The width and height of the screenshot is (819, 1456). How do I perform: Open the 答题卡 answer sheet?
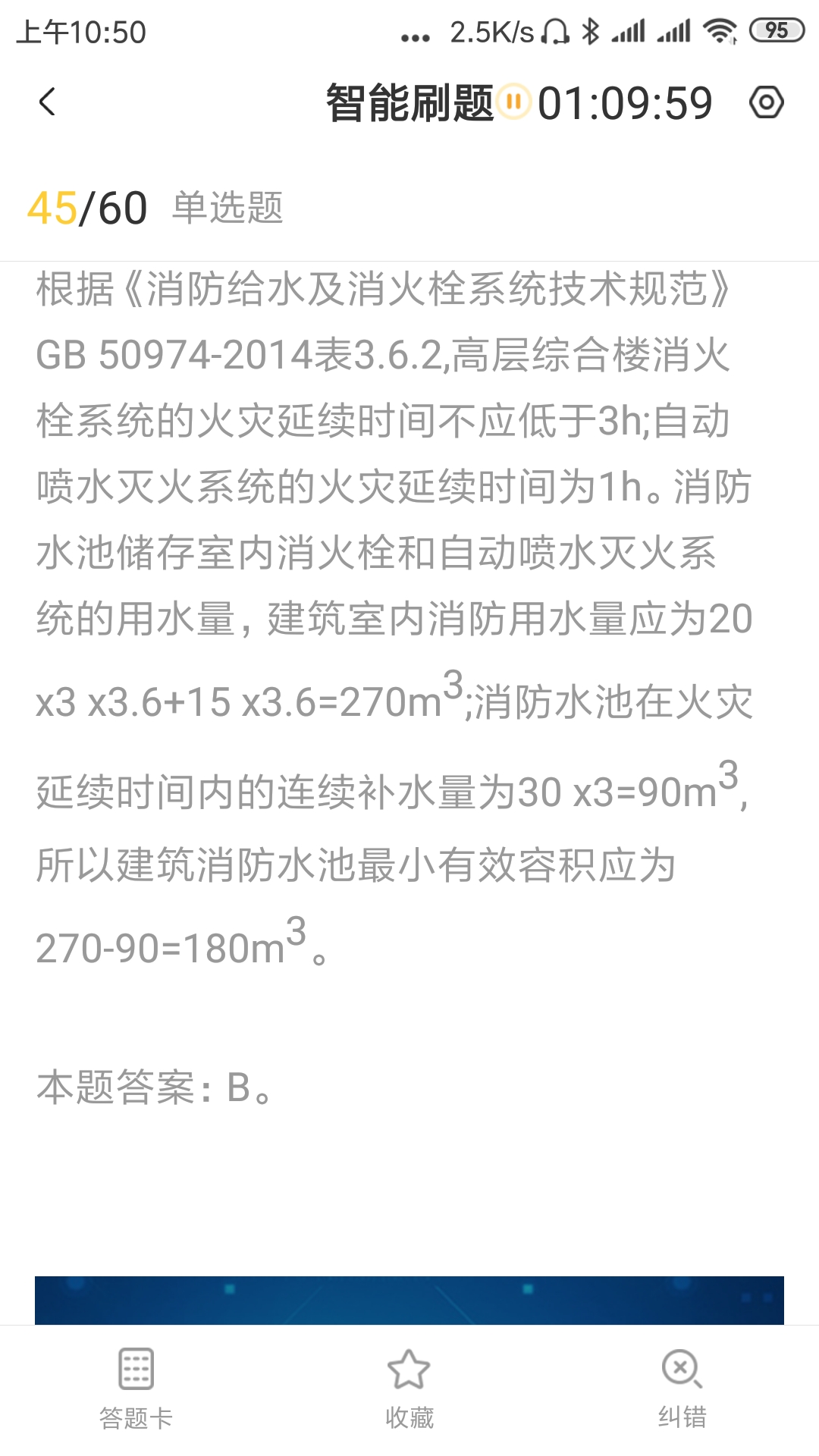click(136, 1389)
